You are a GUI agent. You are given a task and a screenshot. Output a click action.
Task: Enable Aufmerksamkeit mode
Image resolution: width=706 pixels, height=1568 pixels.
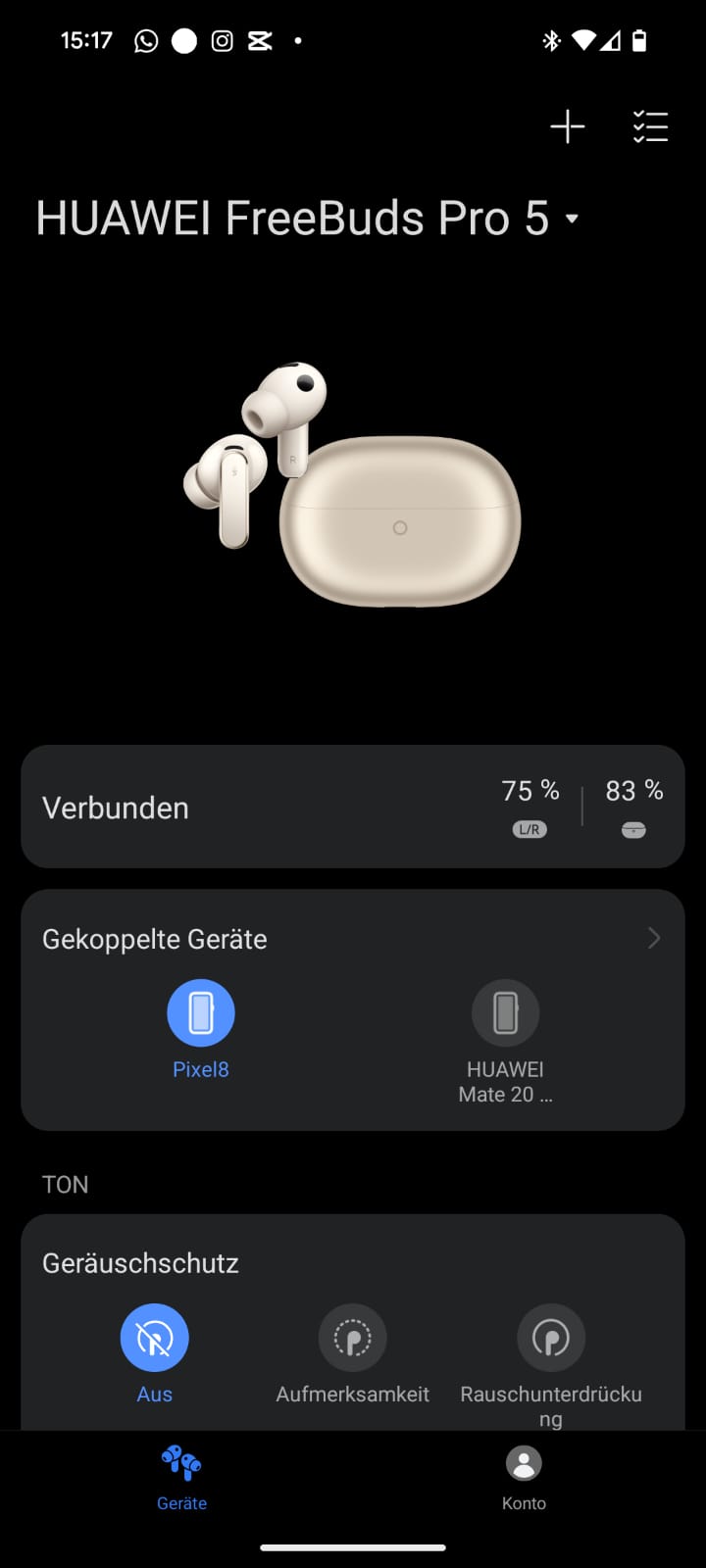[353, 1338]
